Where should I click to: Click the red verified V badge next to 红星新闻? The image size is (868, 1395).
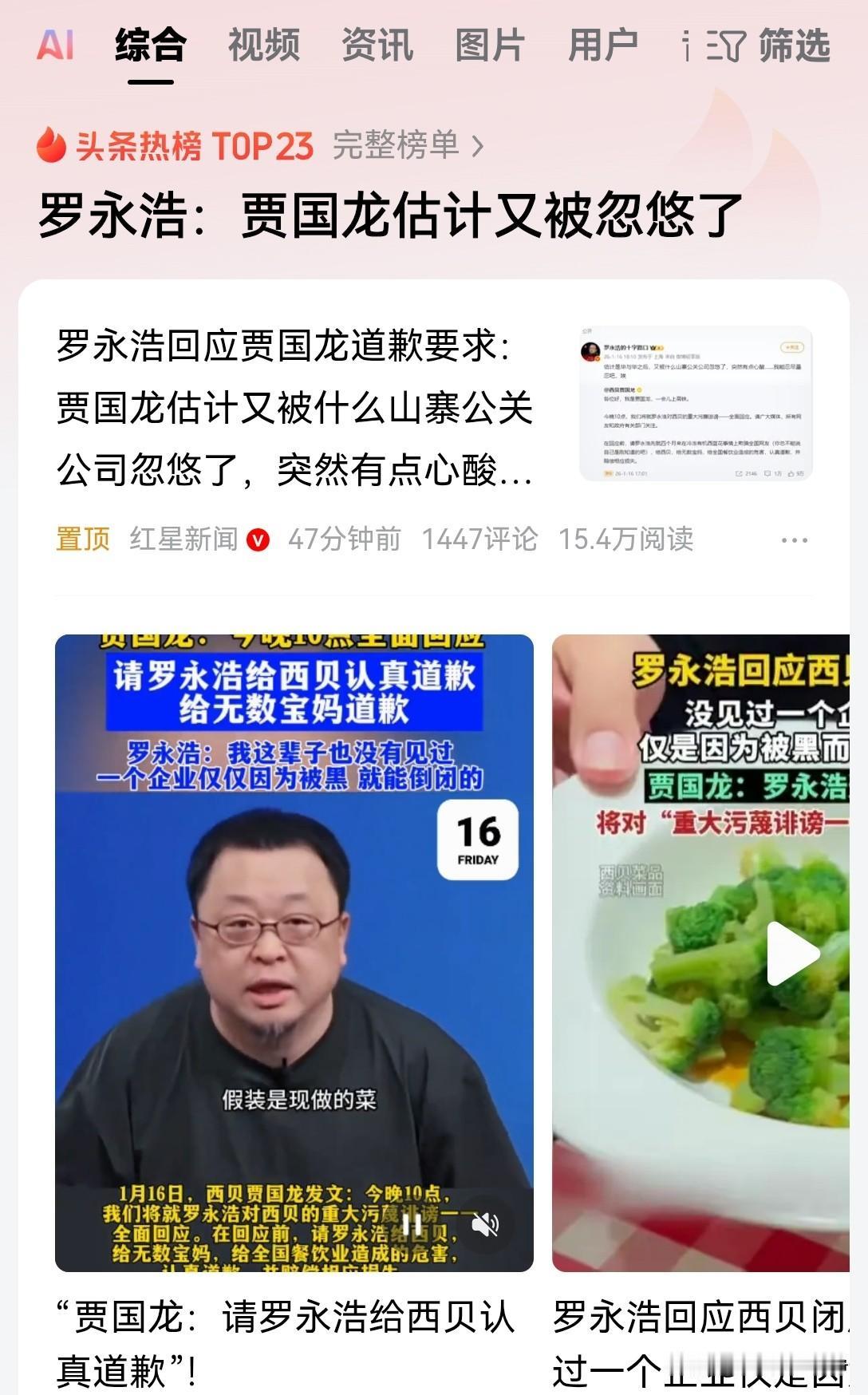260,539
